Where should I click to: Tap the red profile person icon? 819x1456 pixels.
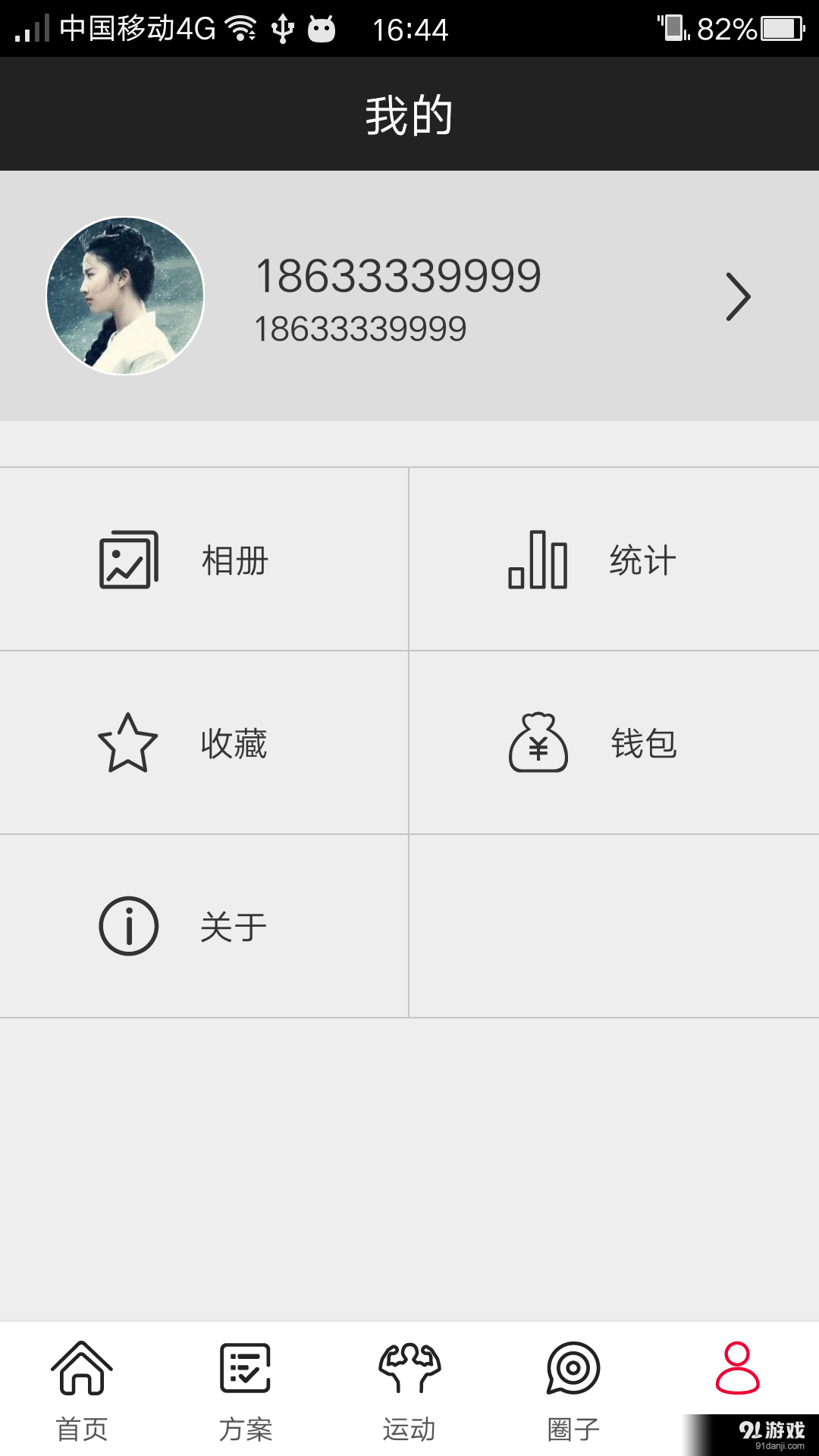coord(737,1369)
